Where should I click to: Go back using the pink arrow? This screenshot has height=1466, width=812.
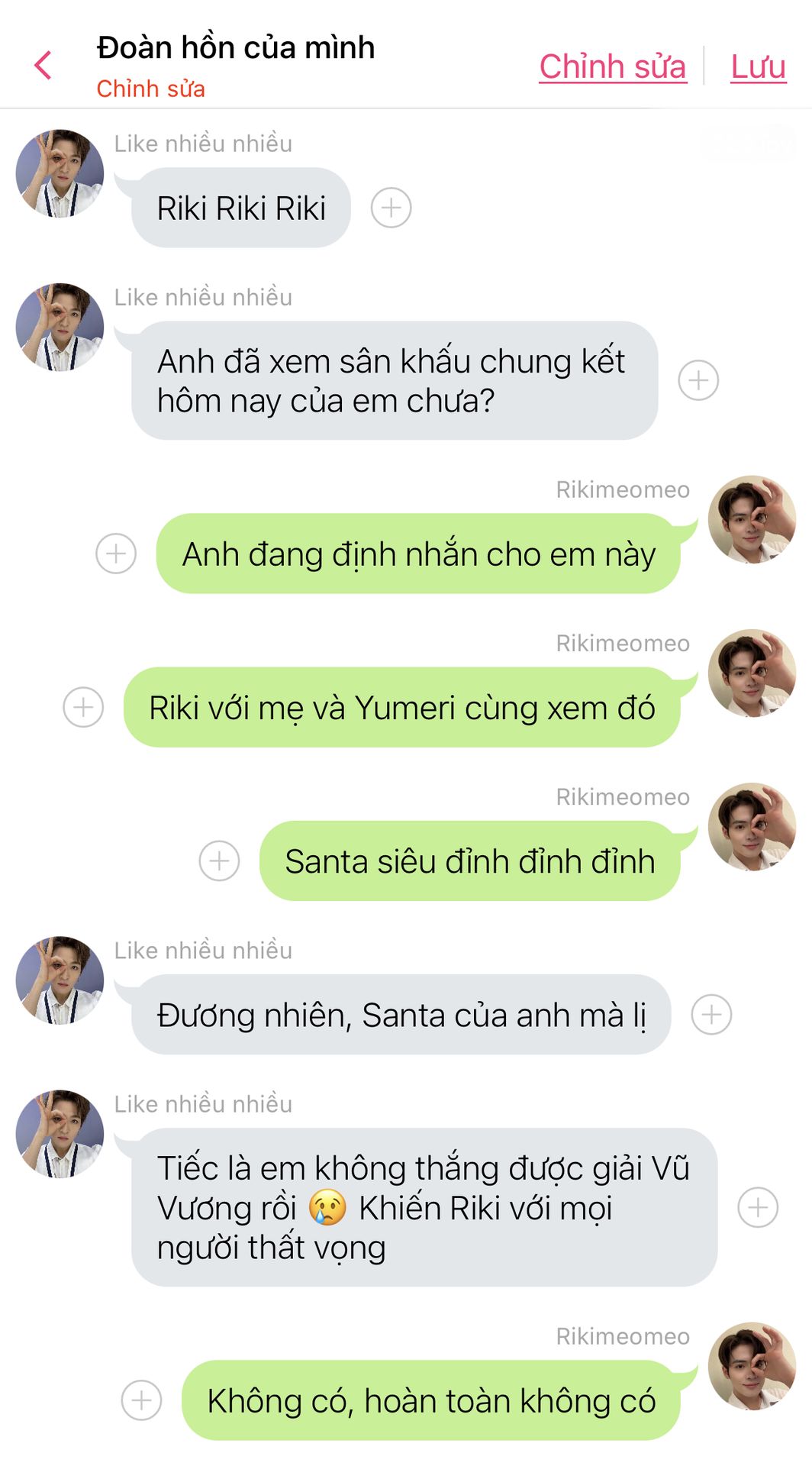[43, 66]
